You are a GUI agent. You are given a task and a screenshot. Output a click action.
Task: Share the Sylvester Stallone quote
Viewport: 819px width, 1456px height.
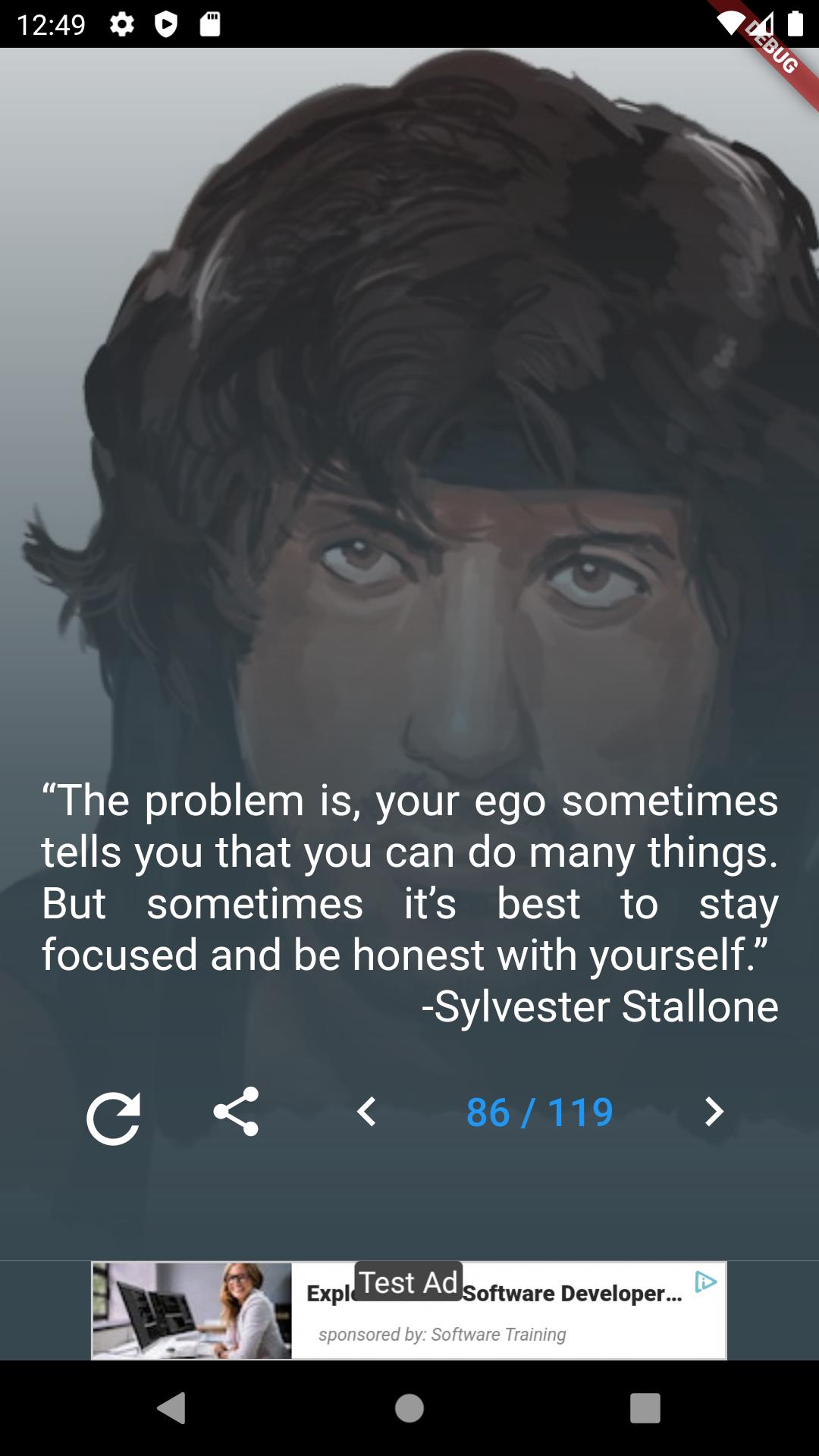pos(237,1112)
